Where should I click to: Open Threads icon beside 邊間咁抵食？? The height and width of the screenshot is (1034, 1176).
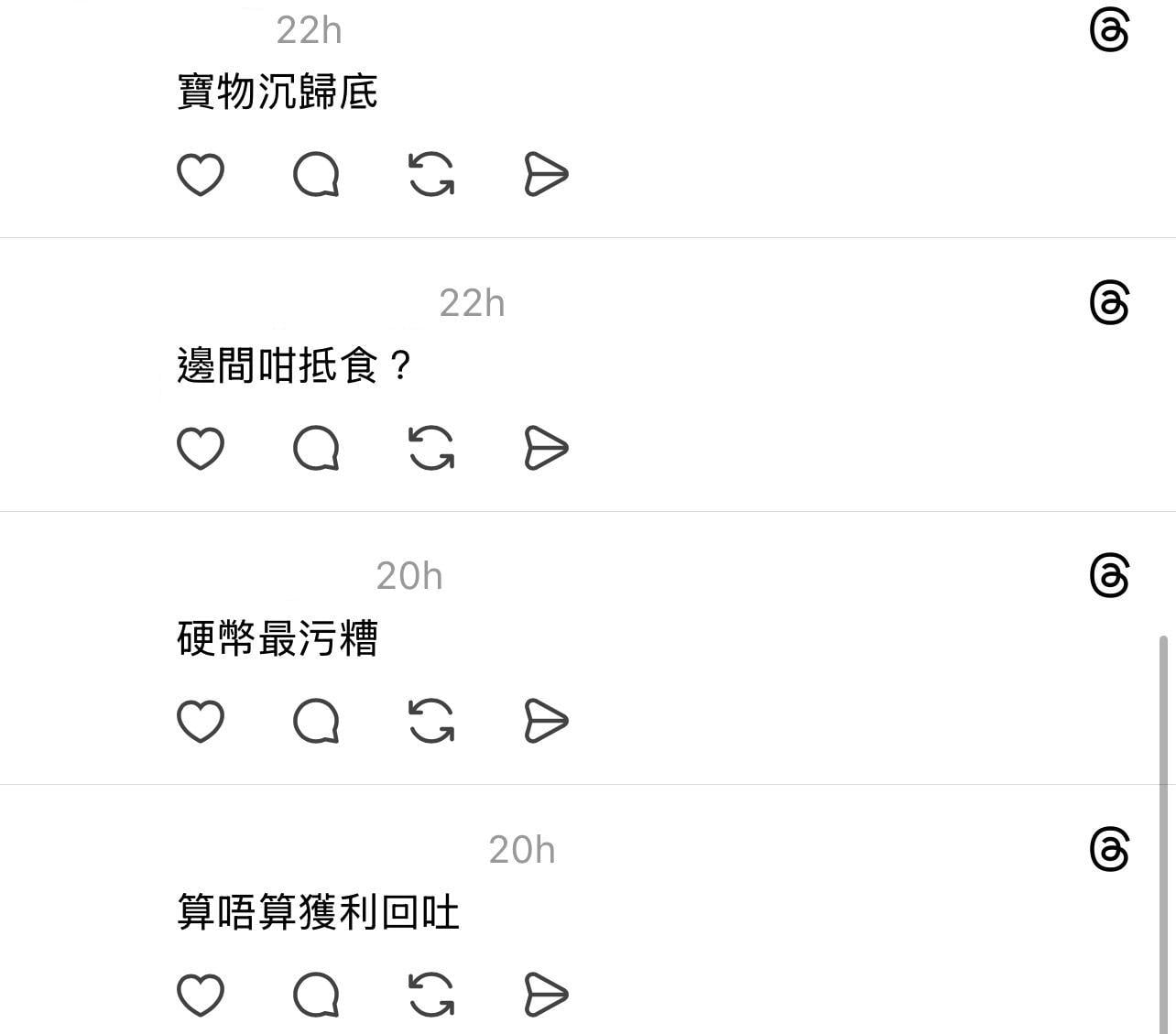point(1109,303)
